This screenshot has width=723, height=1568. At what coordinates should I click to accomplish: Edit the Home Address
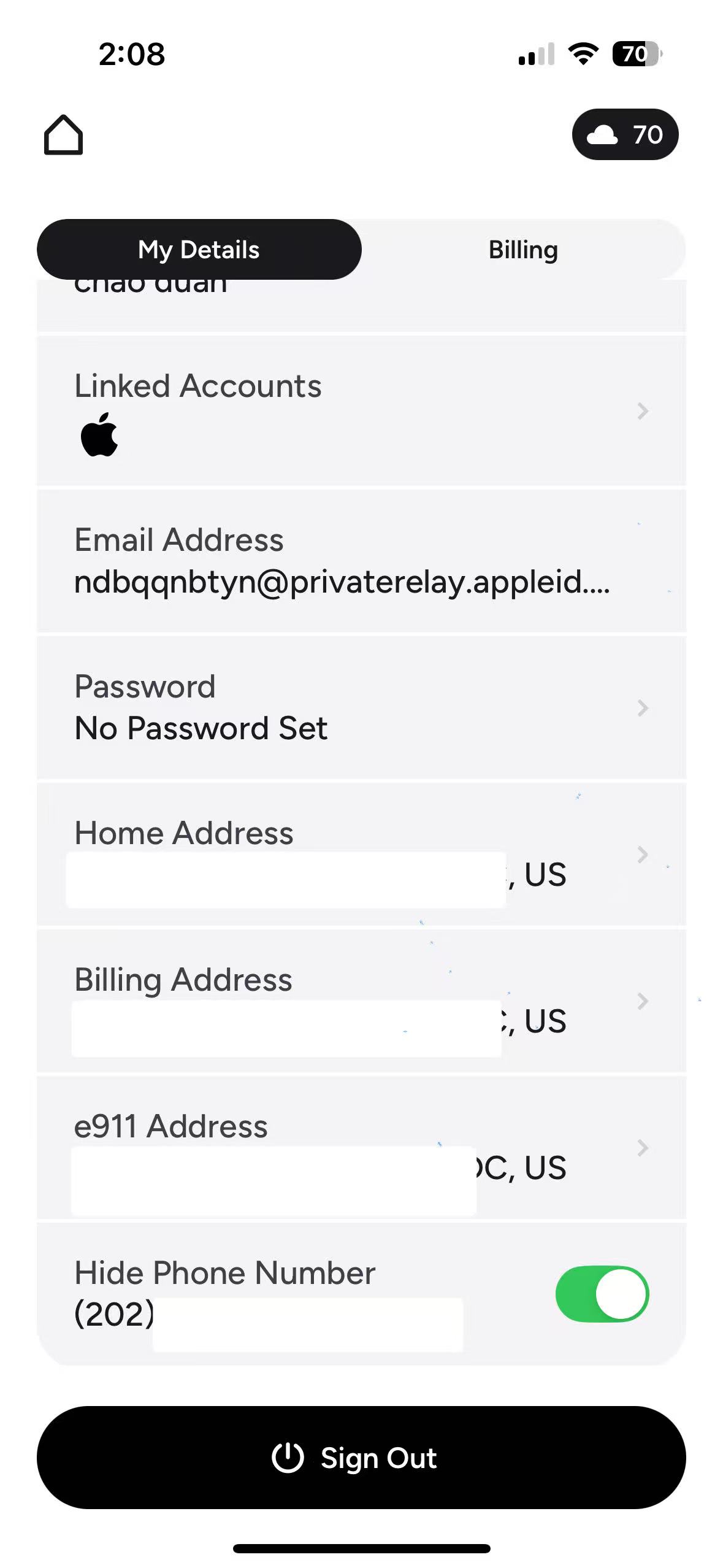[361, 854]
